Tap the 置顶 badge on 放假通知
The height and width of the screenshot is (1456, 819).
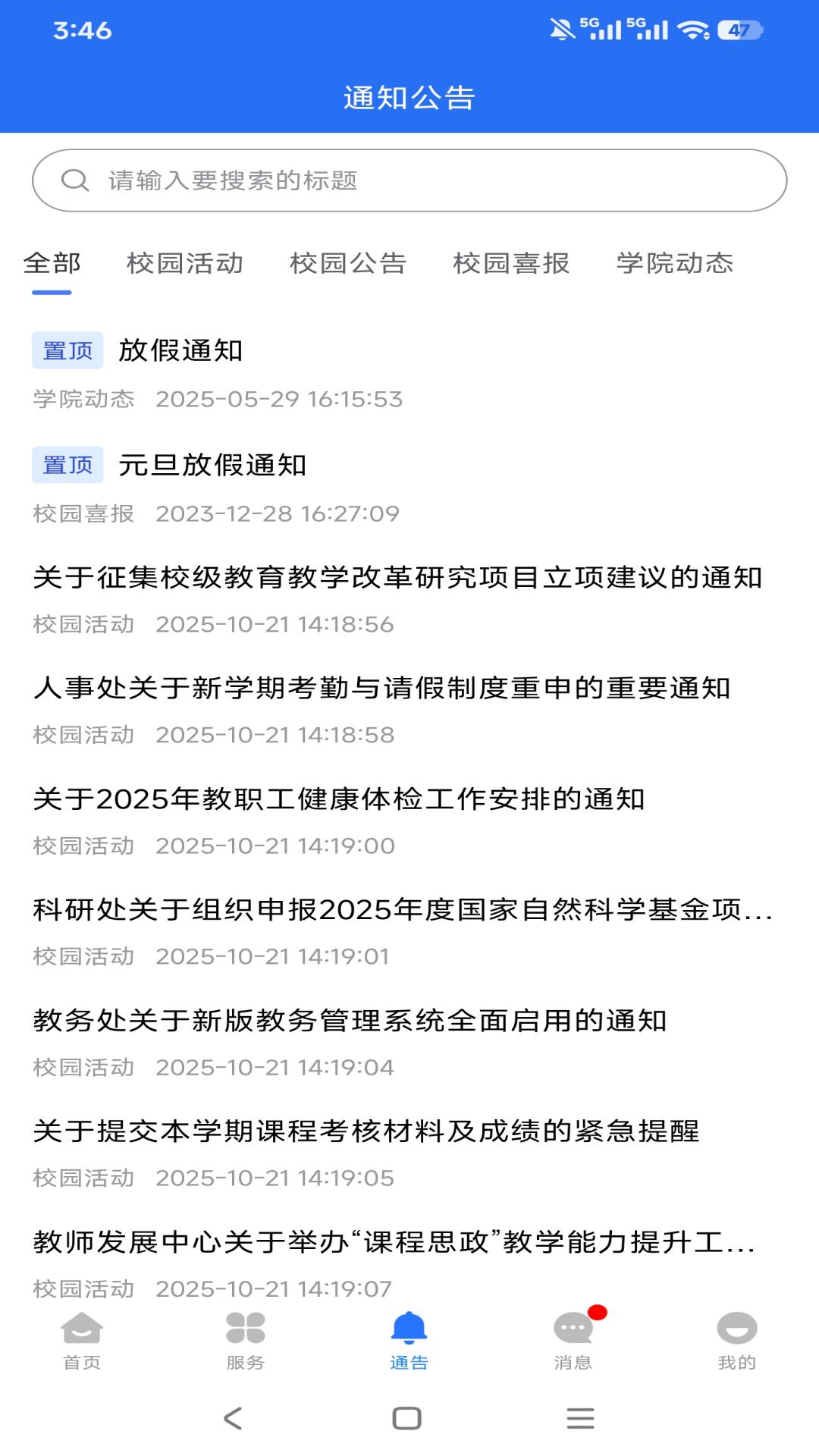pyautogui.click(x=67, y=350)
